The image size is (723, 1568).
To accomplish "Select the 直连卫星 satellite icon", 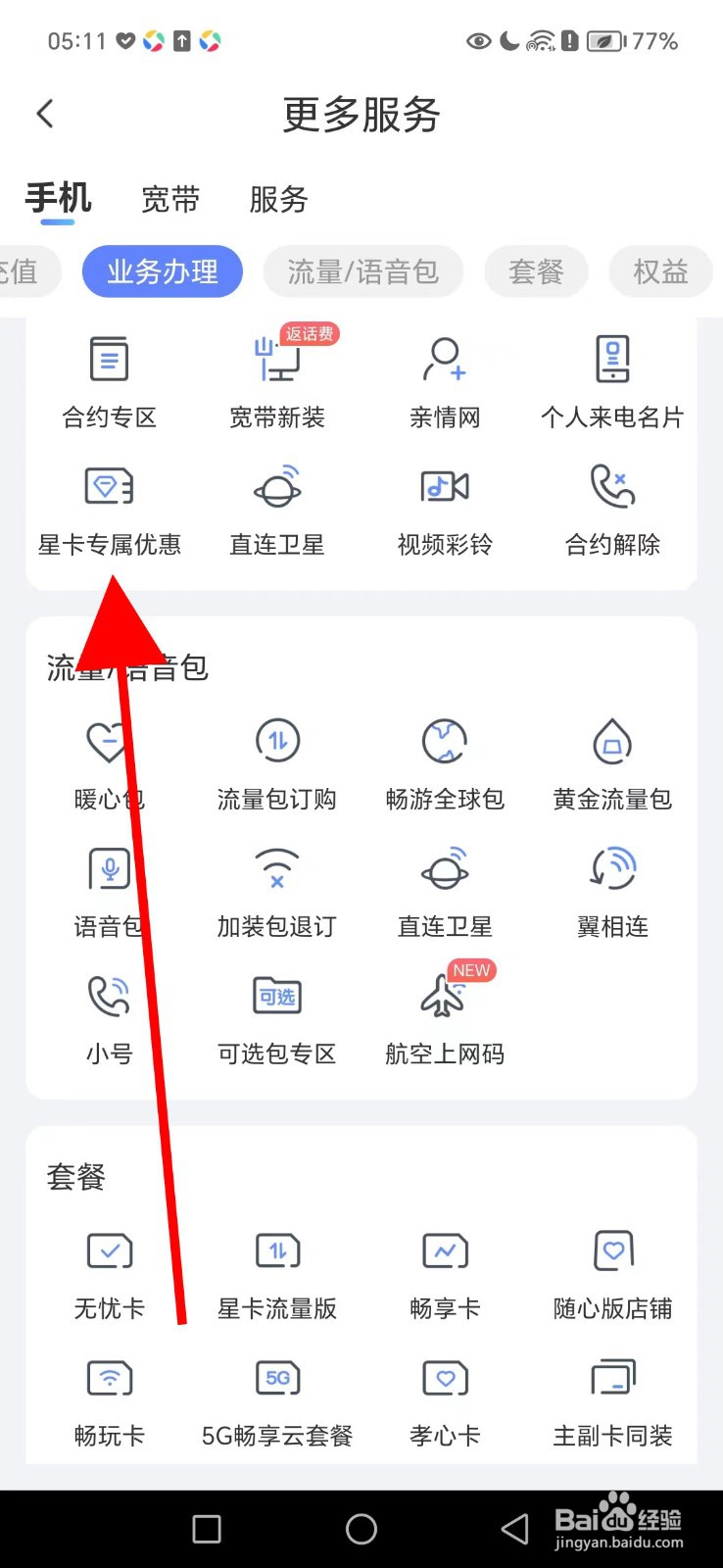I will (x=276, y=505).
